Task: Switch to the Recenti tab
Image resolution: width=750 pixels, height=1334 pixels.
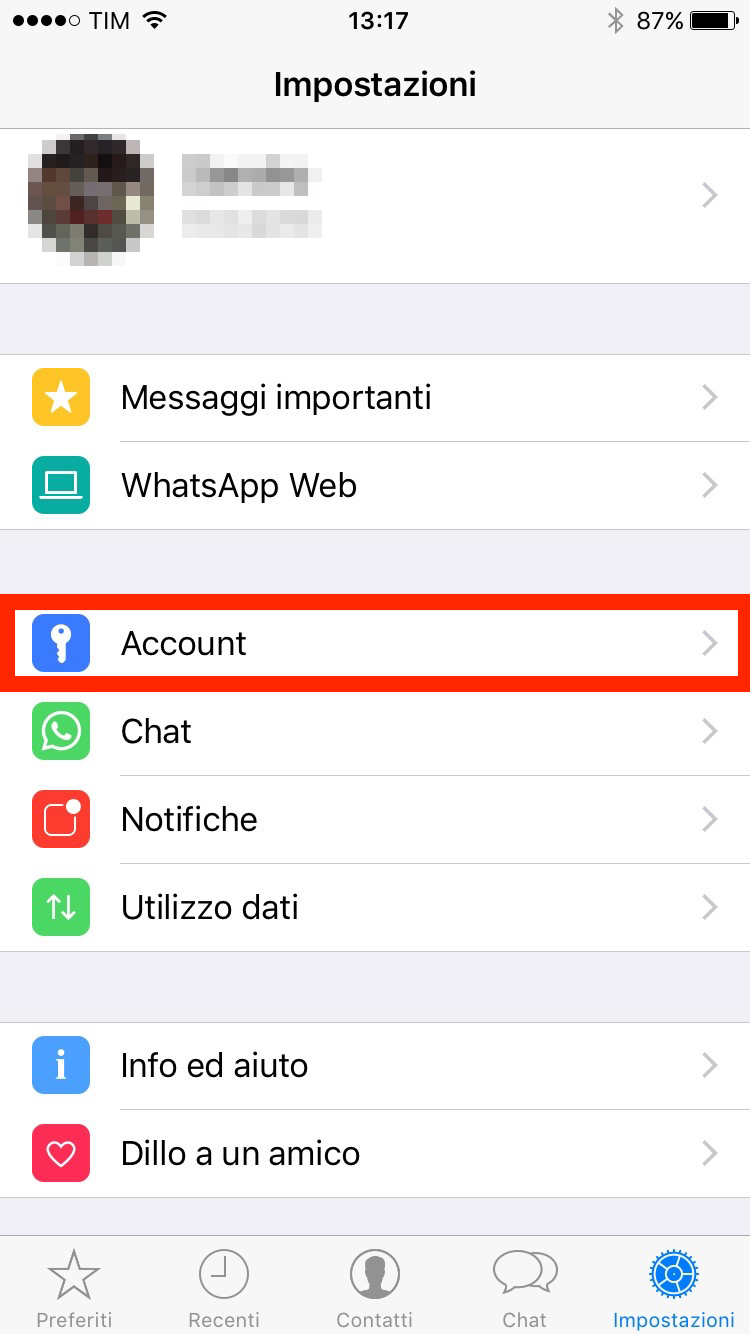Action: point(225,1287)
